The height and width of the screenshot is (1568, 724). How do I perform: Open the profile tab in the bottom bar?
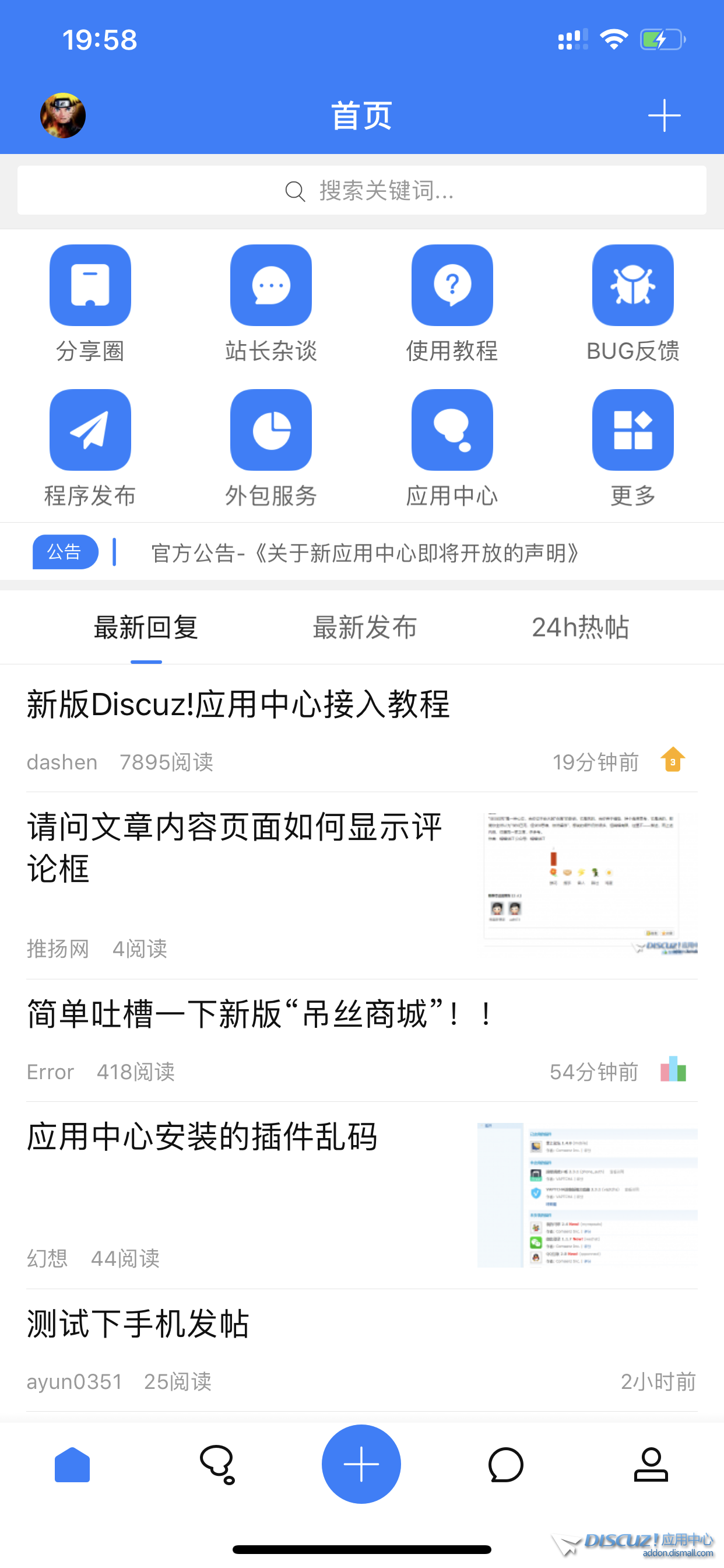click(651, 1464)
